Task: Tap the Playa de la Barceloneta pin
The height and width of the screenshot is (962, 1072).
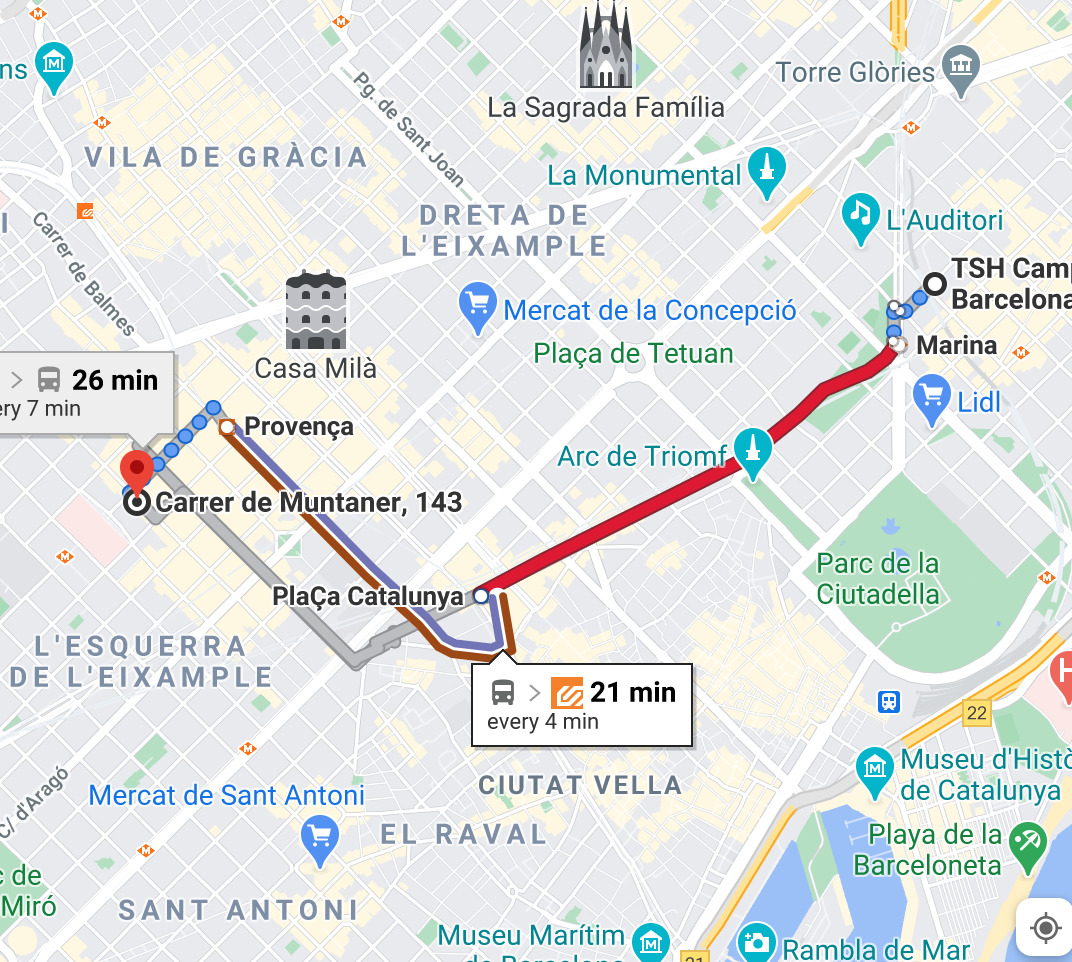Action: click(1027, 845)
